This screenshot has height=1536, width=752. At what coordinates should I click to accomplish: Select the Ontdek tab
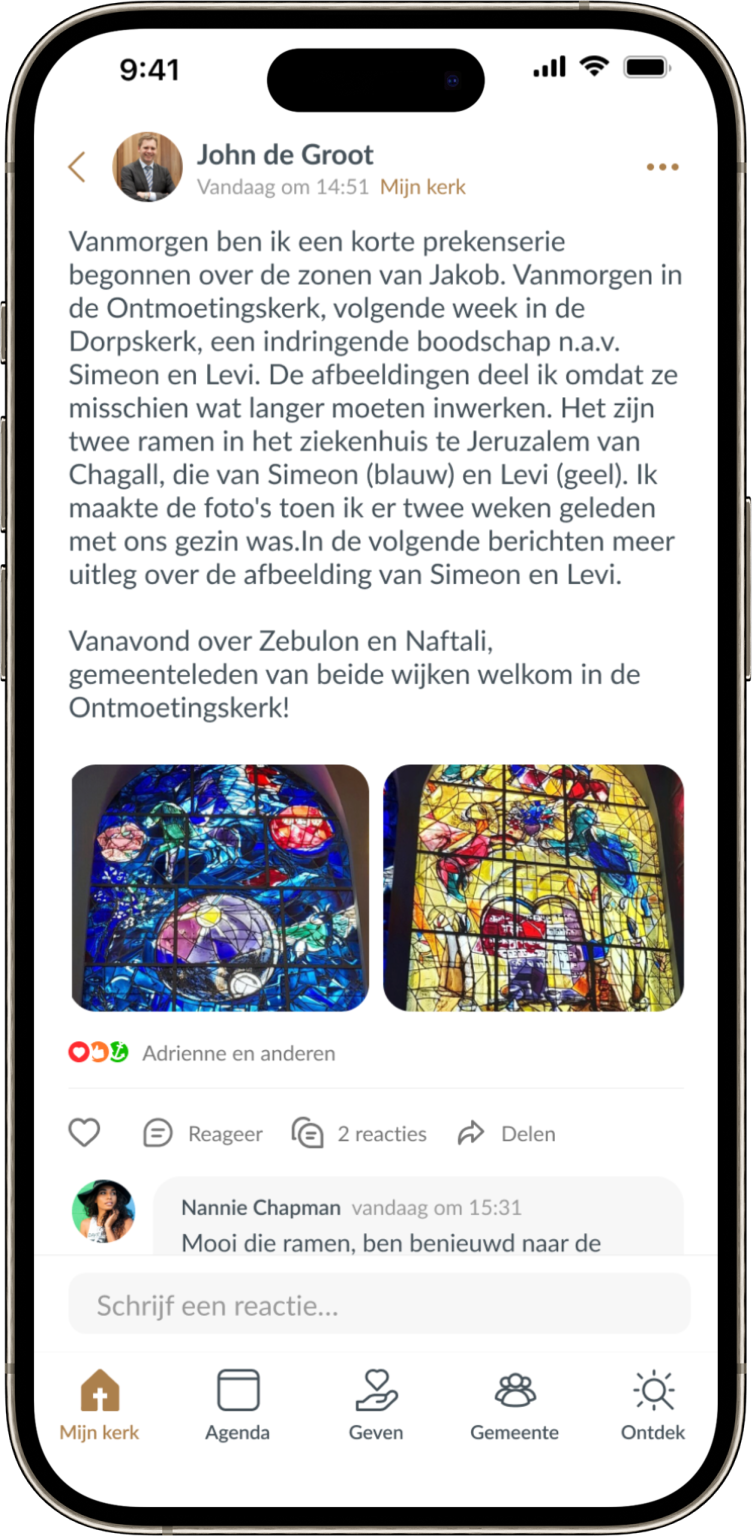(x=653, y=1405)
